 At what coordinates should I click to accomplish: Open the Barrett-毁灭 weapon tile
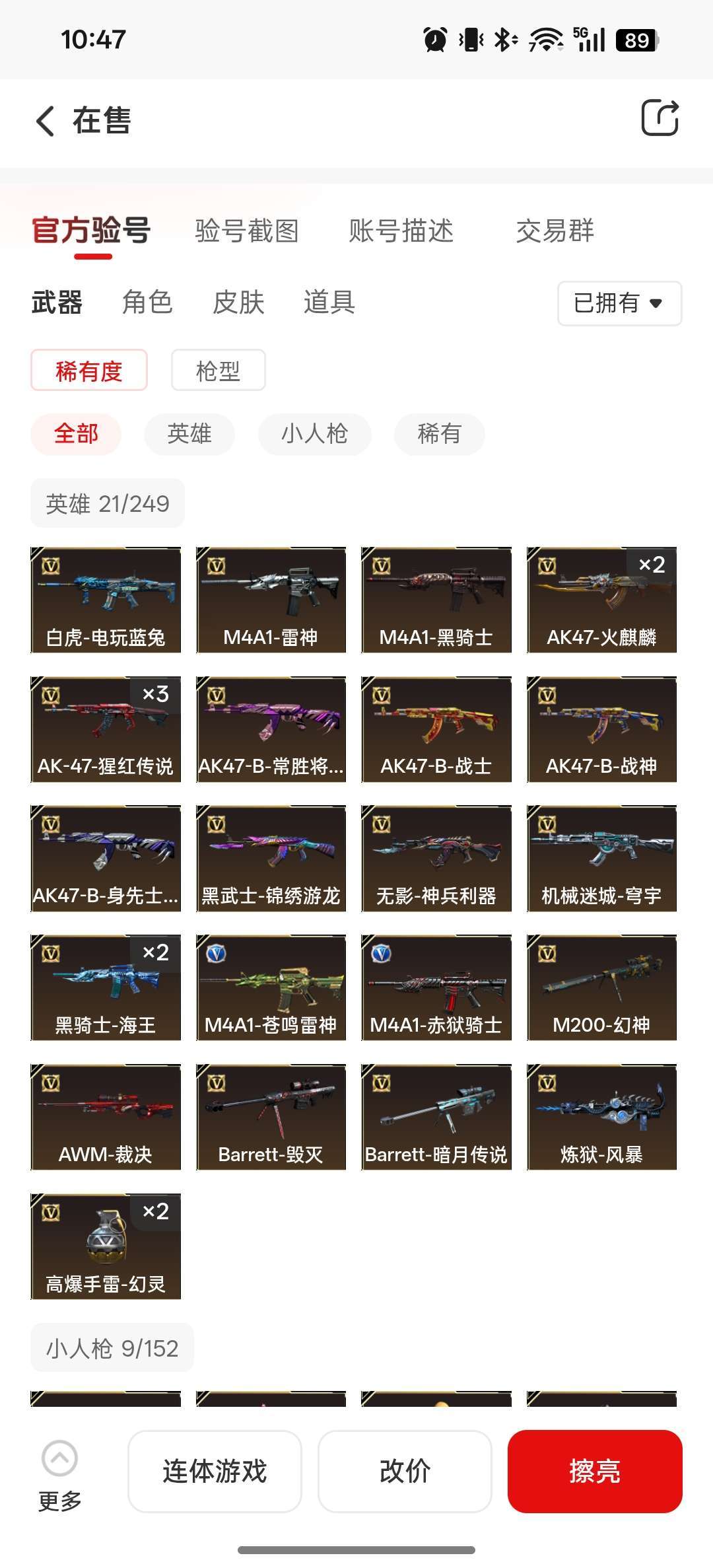pos(271,1117)
